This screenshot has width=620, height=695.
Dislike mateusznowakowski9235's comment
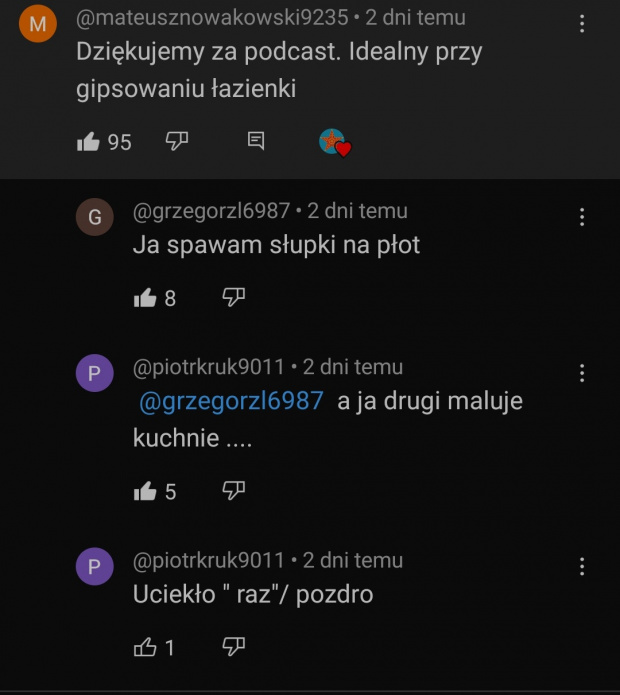[x=176, y=141]
